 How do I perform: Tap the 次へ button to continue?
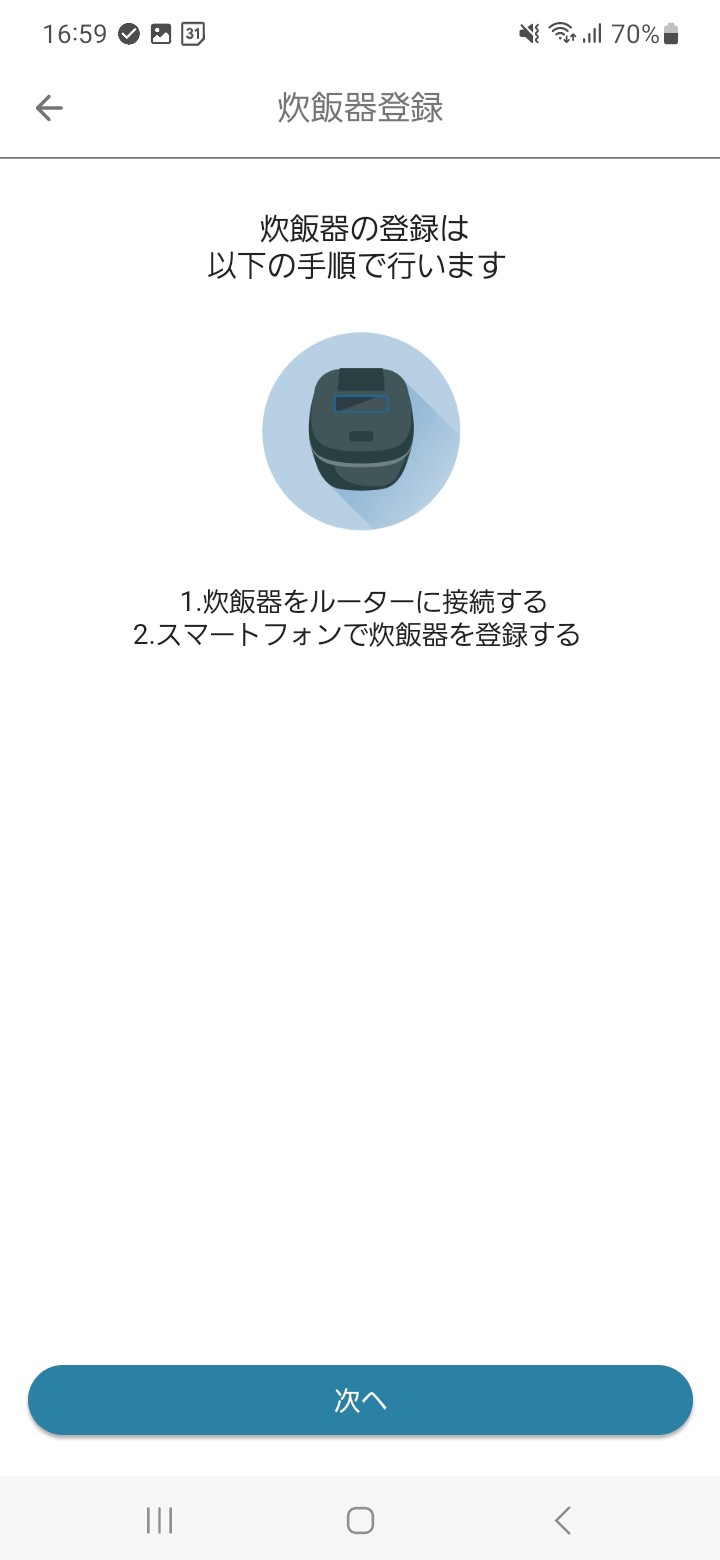360,1400
